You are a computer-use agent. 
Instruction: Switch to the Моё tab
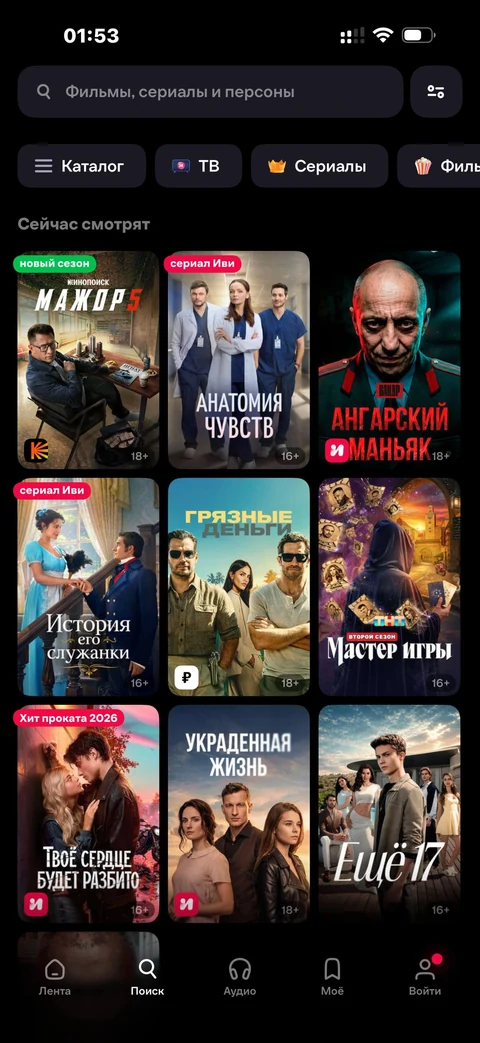click(x=332, y=976)
